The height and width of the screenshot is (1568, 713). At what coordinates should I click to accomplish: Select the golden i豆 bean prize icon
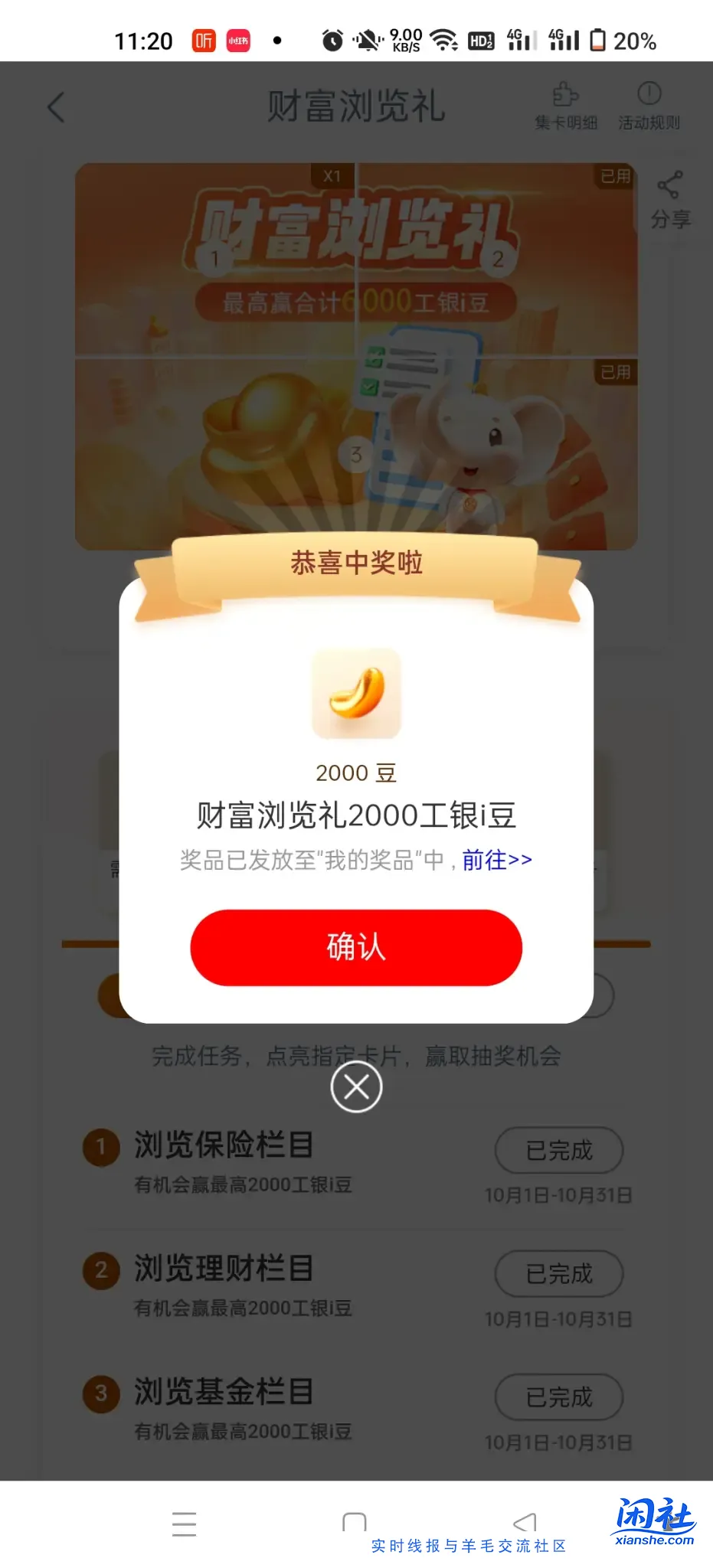click(355, 693)
